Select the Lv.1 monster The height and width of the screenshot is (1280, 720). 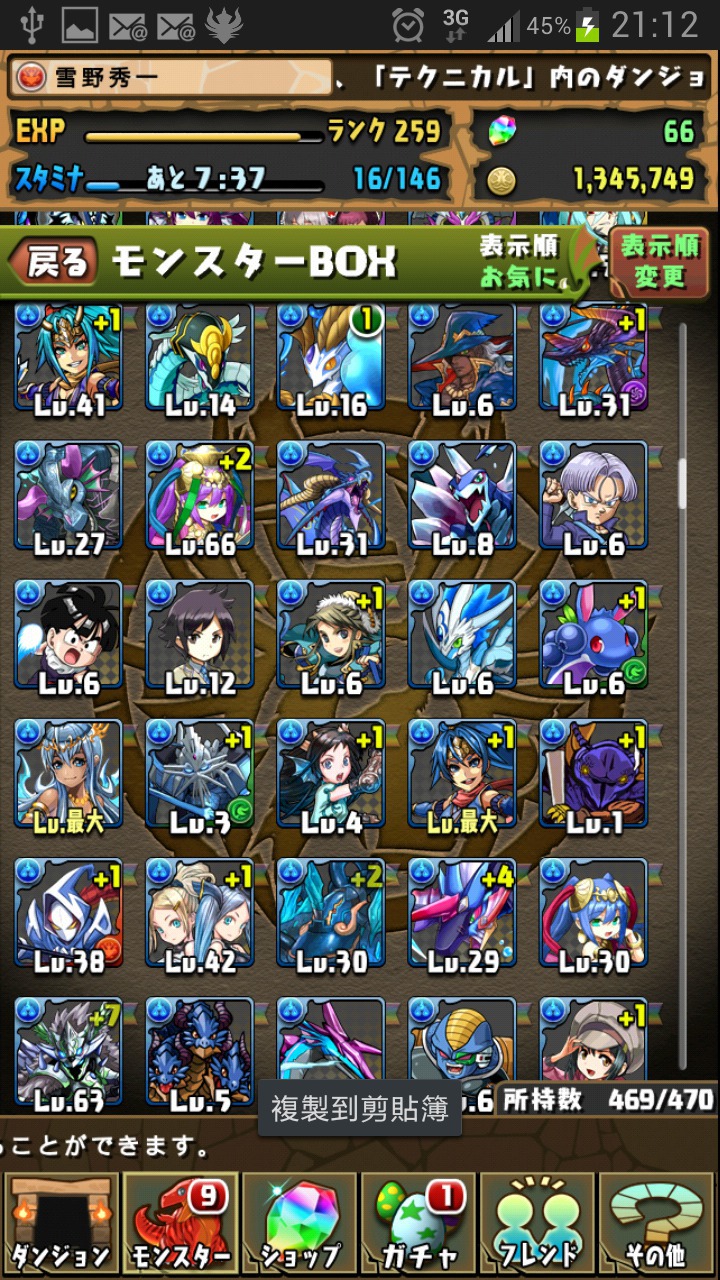tap(593, 775)
